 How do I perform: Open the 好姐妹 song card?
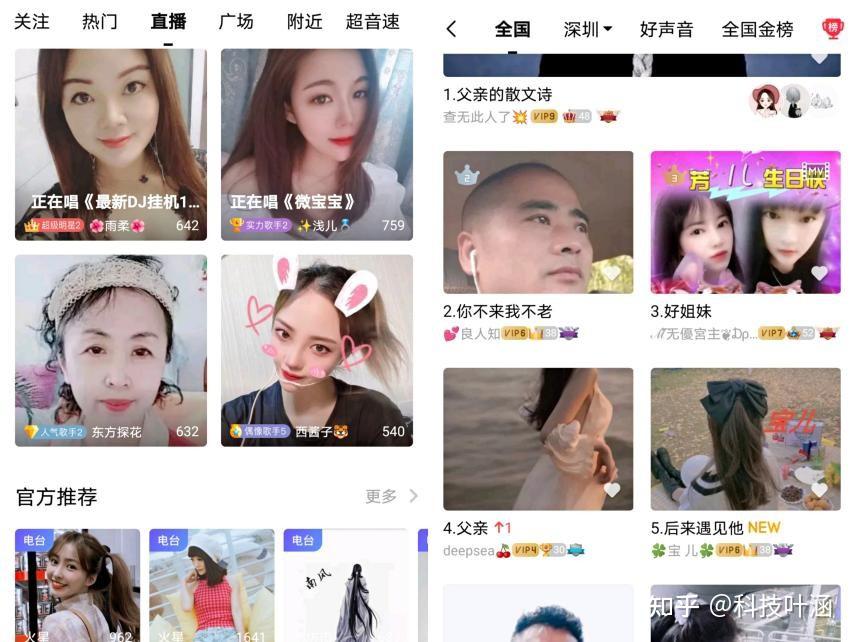745,222
